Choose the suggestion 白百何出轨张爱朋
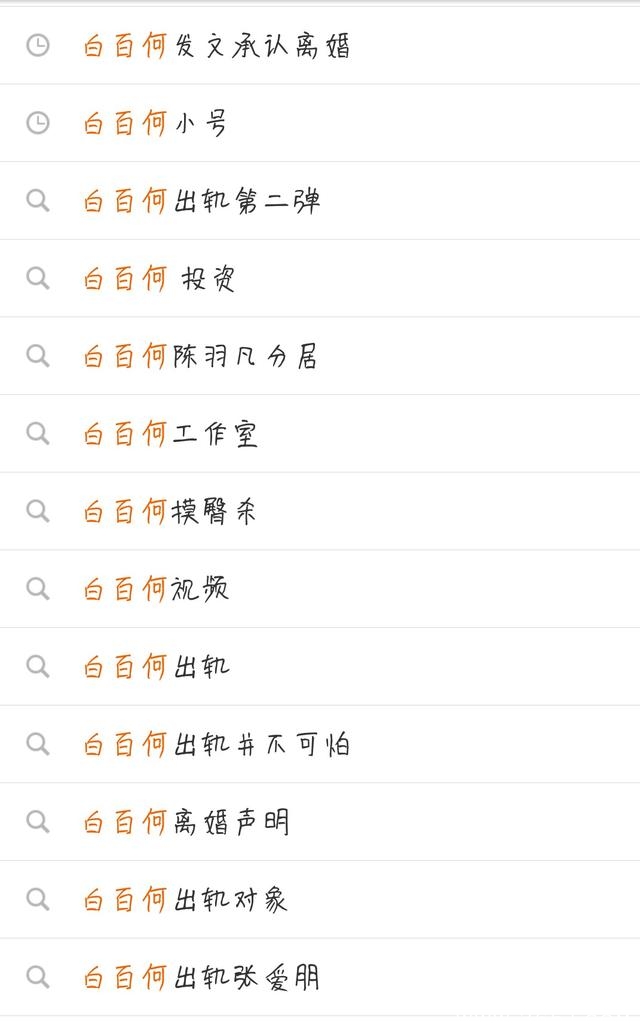 201,977
